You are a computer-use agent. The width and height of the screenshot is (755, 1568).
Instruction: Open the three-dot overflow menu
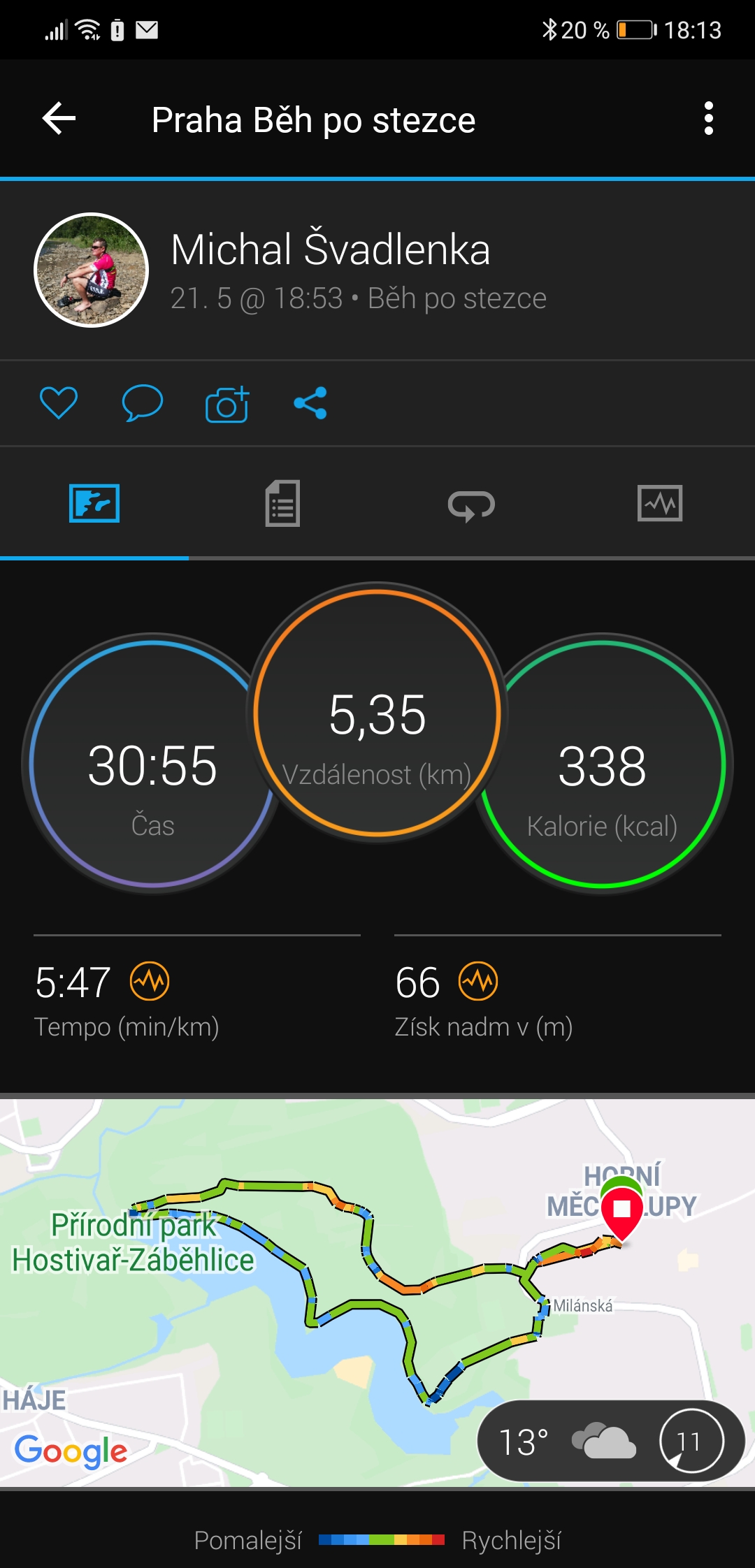click(709, 118)
